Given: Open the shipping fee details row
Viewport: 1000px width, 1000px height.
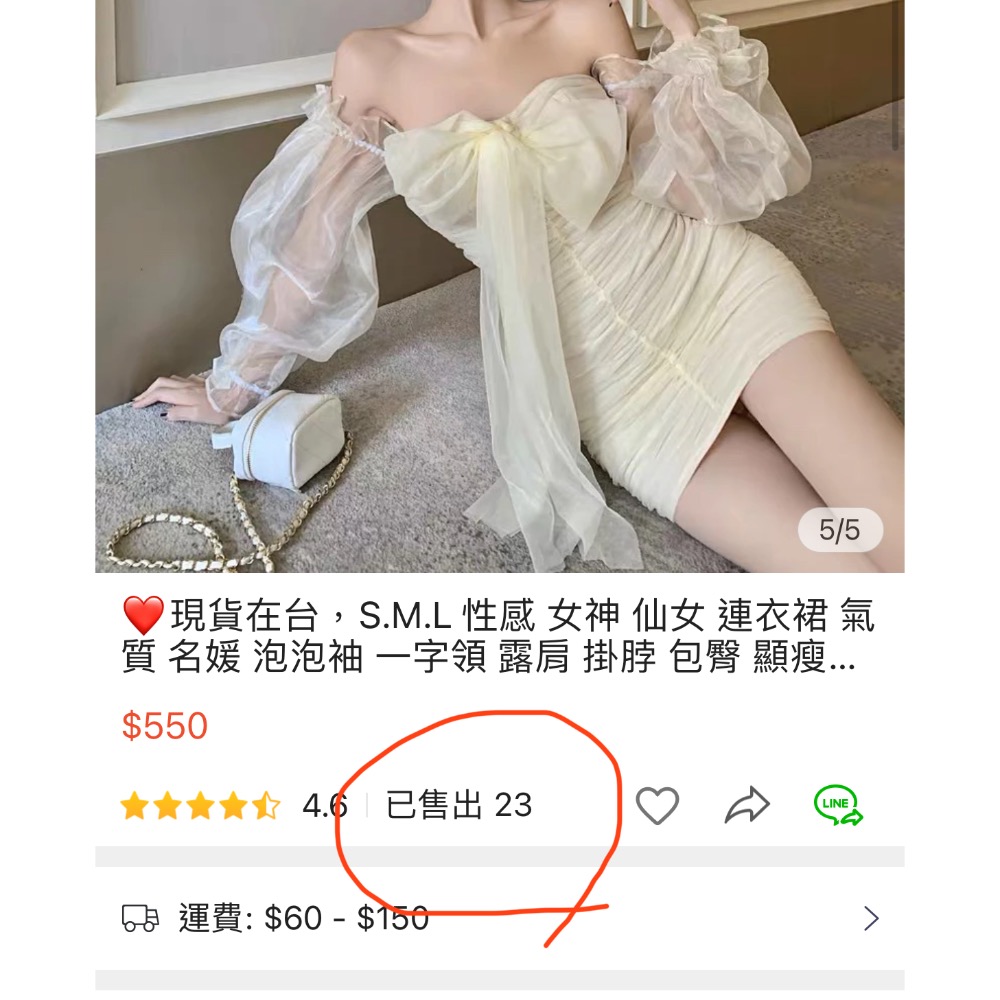Looking at the screenshot, I should coord(500,918).
